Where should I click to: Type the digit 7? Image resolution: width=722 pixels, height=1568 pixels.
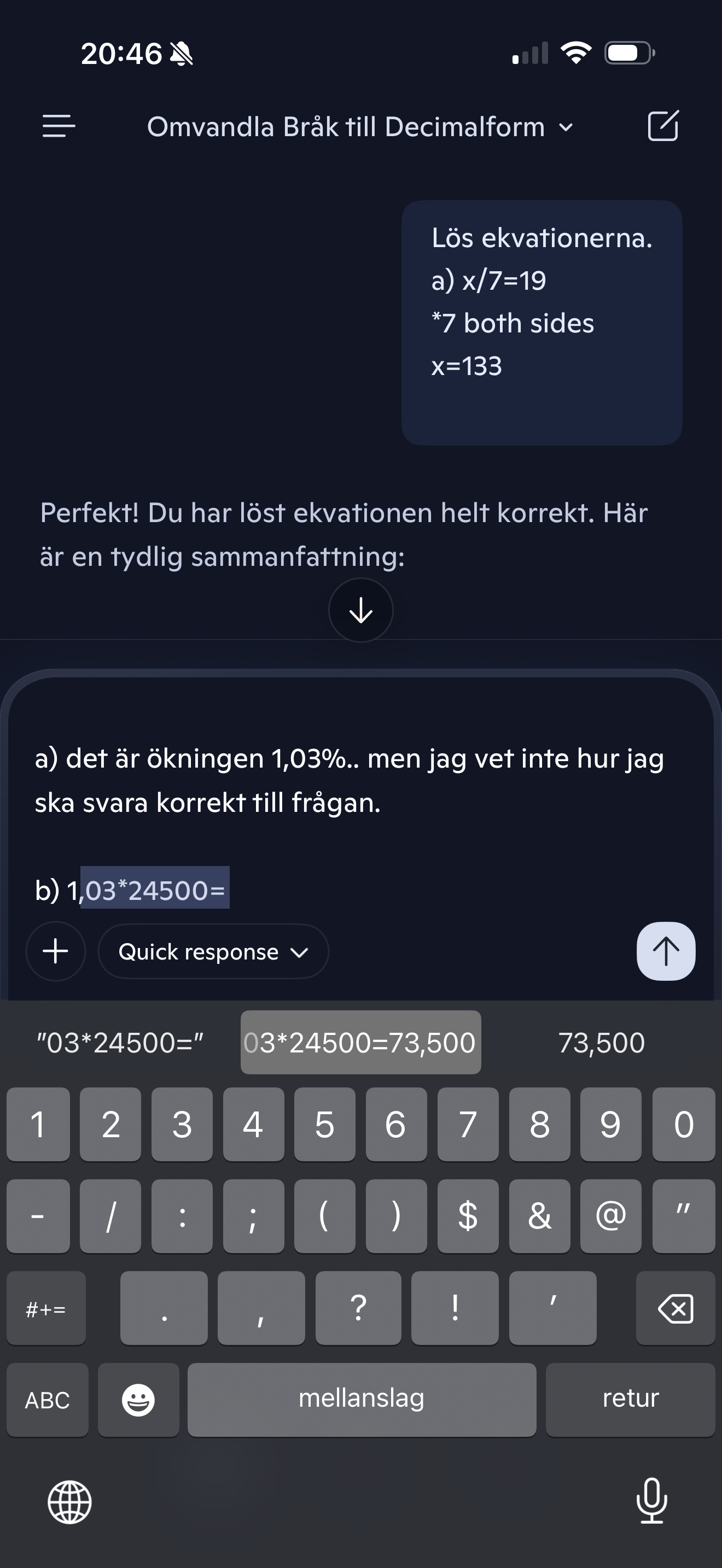[x=468, y=1124]
